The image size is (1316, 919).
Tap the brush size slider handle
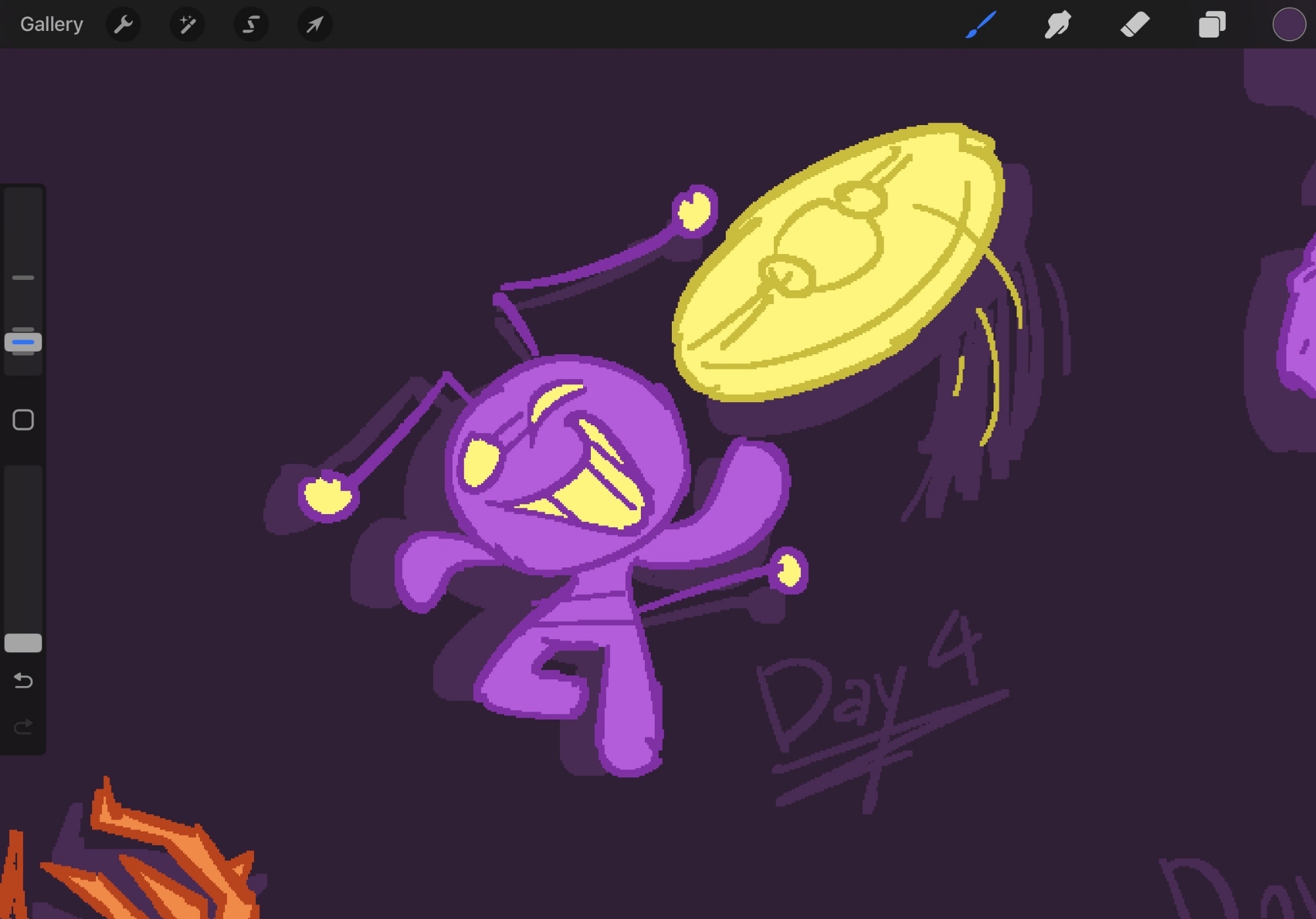(23, 342)
